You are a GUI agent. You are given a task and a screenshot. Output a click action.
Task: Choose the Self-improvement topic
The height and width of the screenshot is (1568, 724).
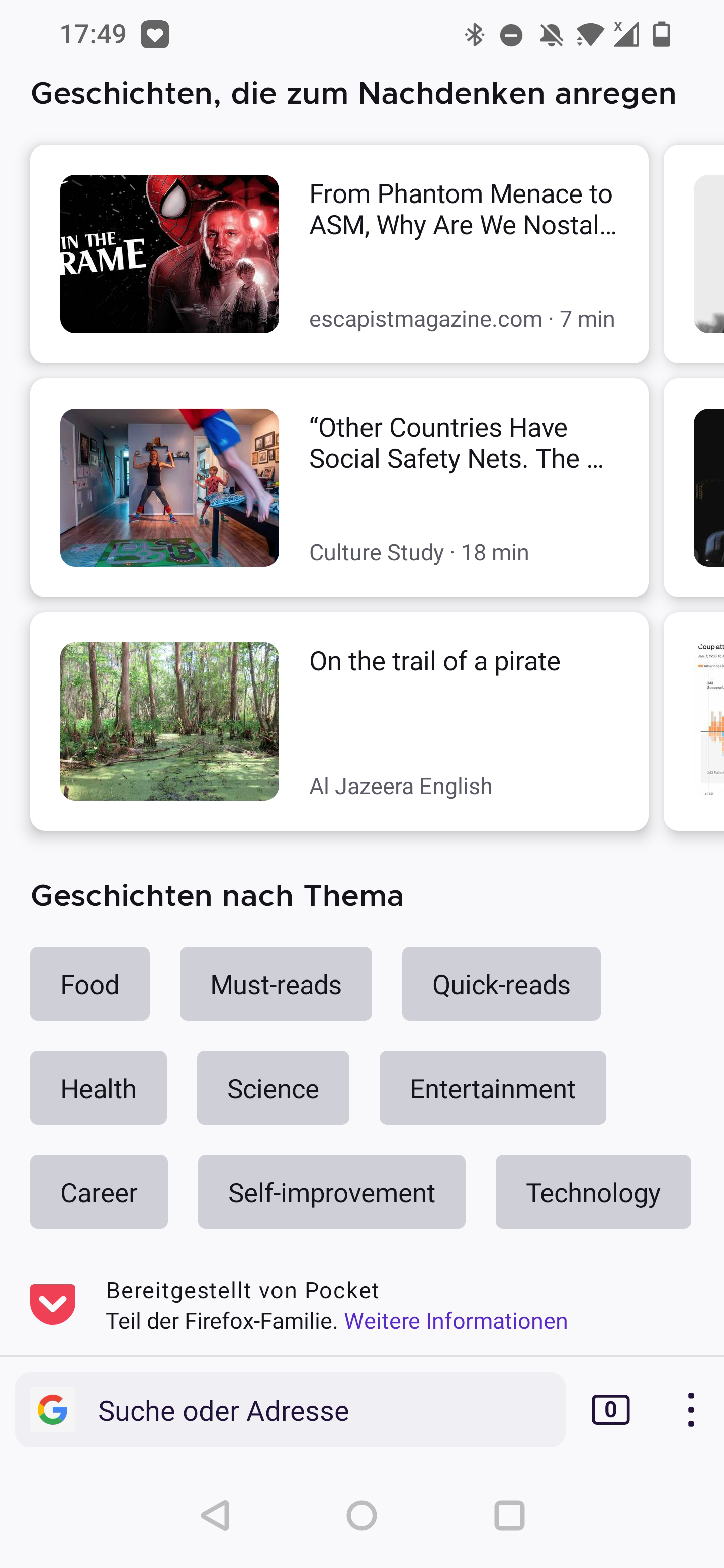[x=332, y=1192]
